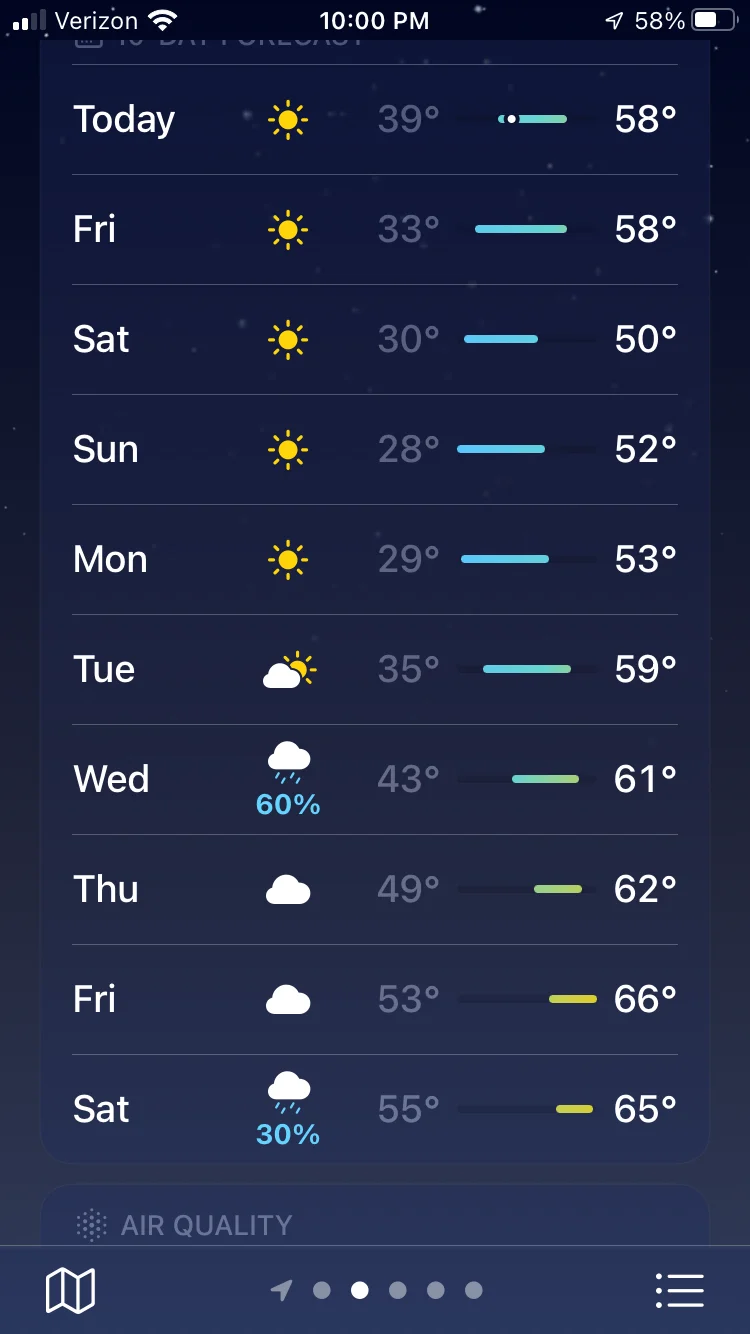Open the weather map view
Screen dimensions: 750x1334
click(70, 1290)
